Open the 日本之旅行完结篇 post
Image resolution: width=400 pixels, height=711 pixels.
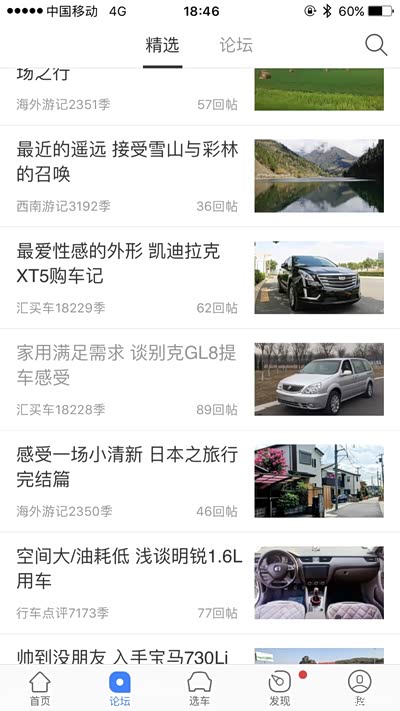coord(200,481)
